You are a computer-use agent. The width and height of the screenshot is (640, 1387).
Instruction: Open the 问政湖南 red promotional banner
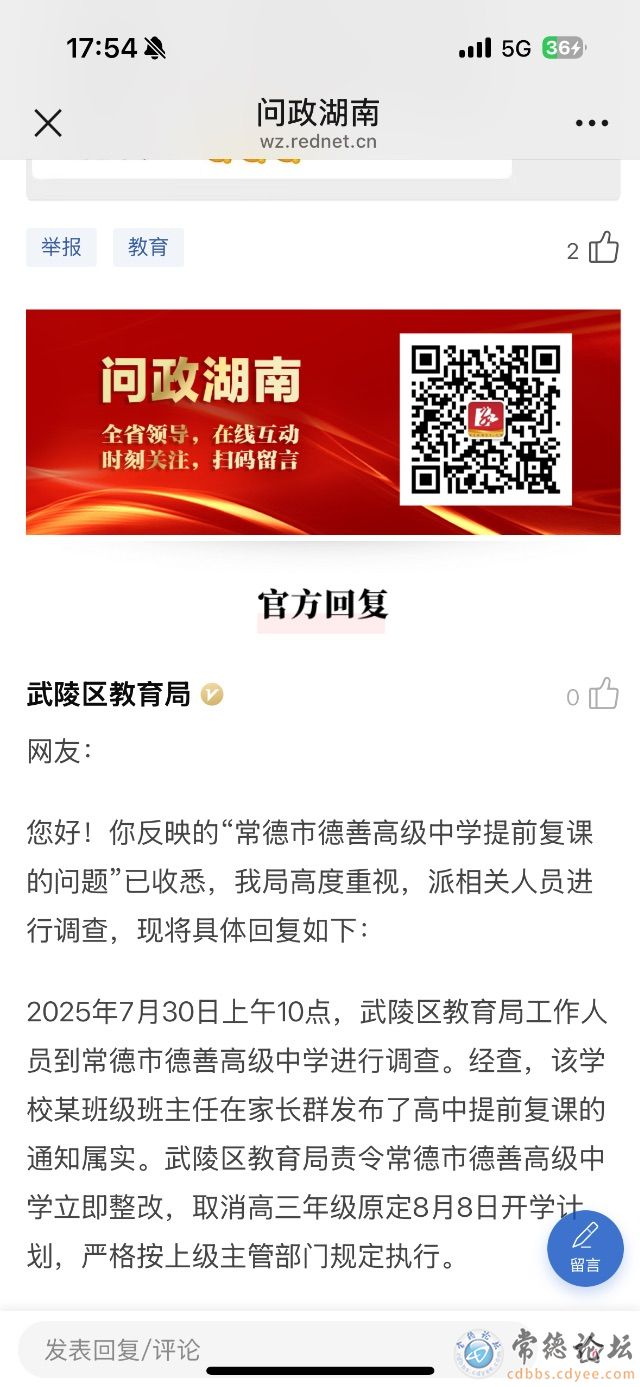pos(322,422)
